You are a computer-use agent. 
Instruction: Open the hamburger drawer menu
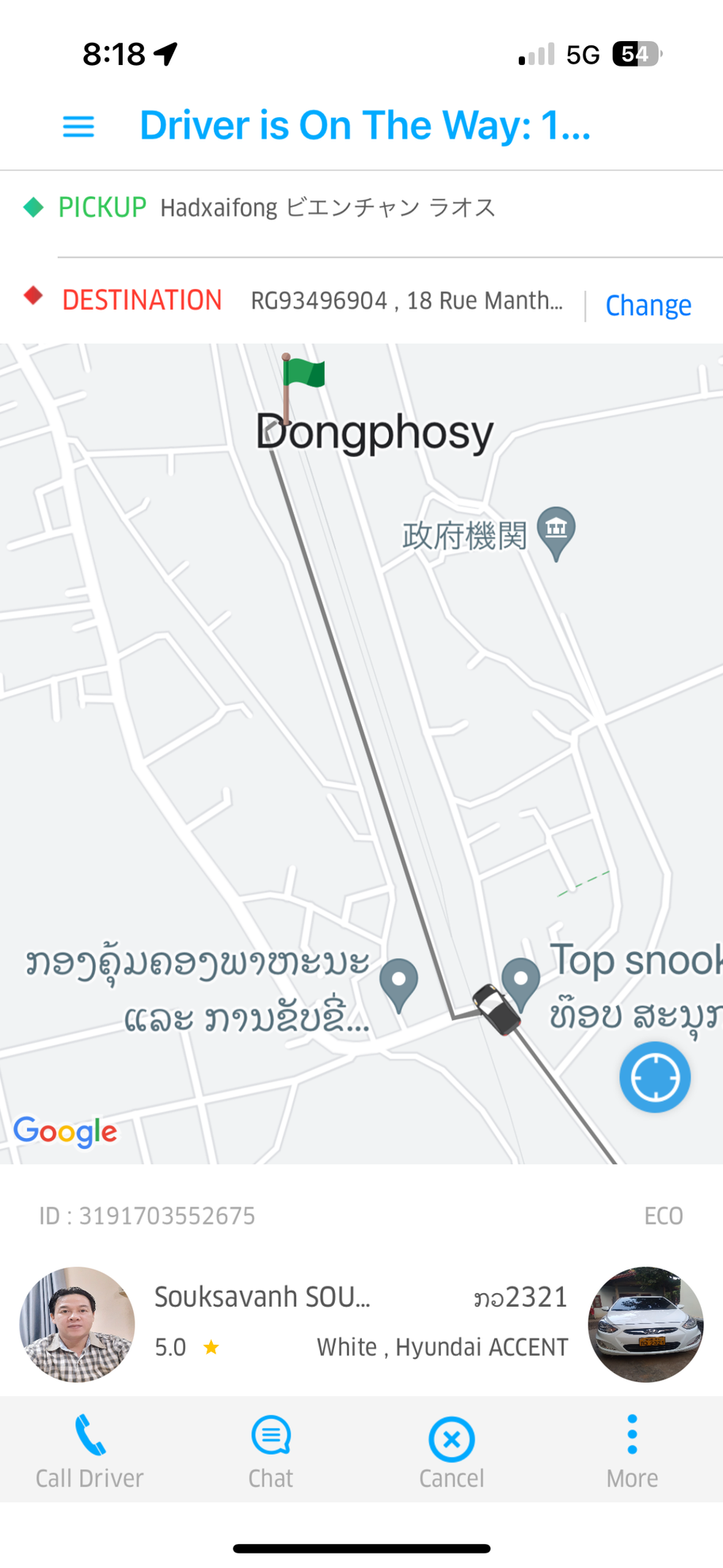tap(78, 126)
